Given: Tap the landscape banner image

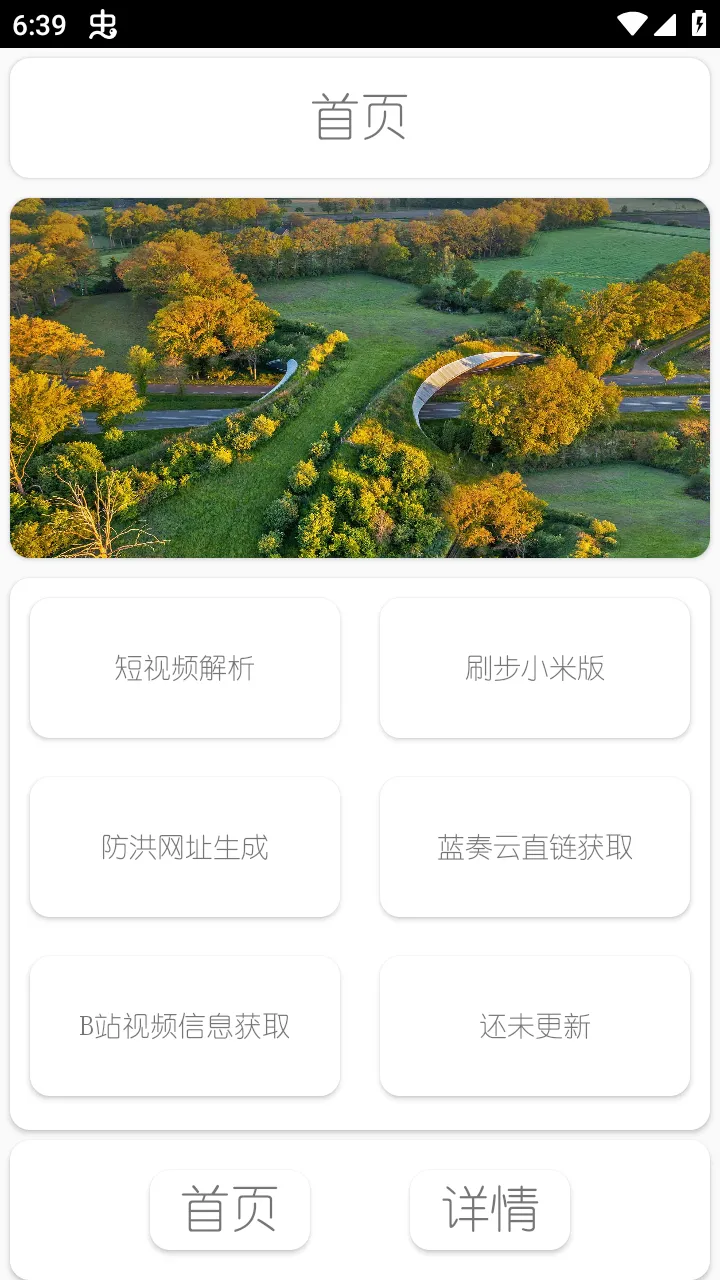Looking at the screenshot, I should (360, 378).
